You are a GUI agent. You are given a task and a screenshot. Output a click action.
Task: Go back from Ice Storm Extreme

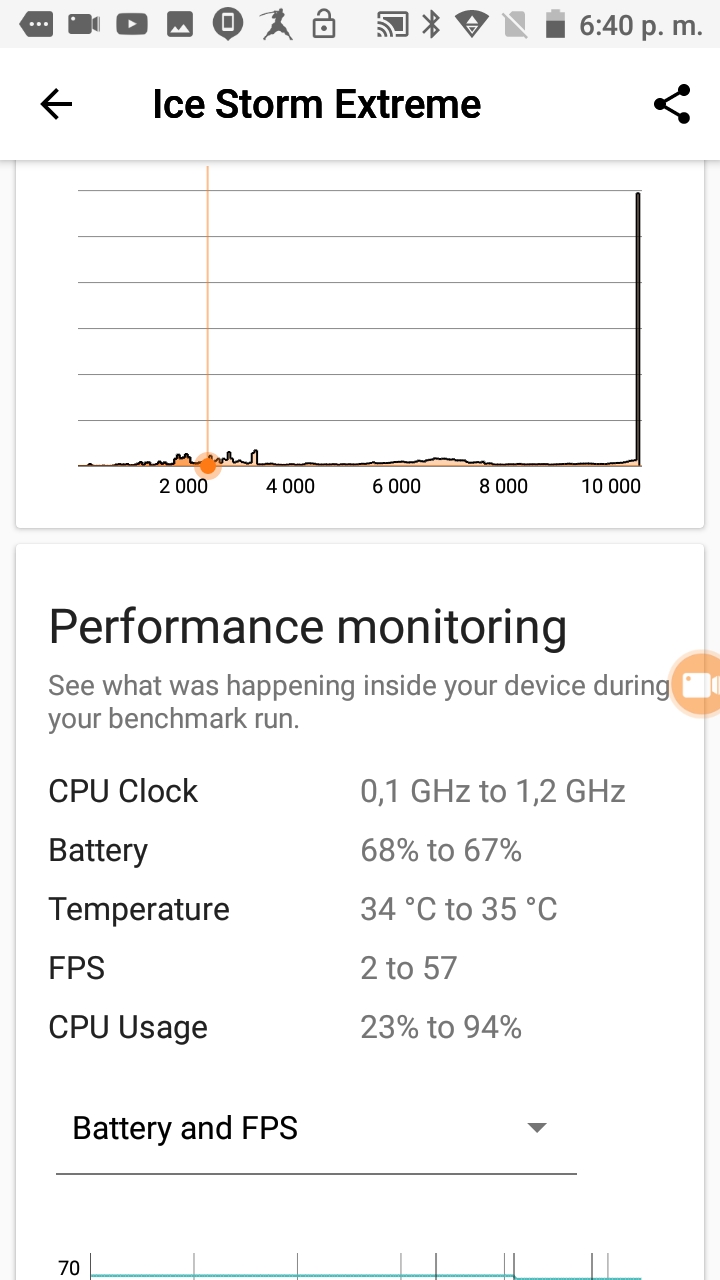pos(56,104)
